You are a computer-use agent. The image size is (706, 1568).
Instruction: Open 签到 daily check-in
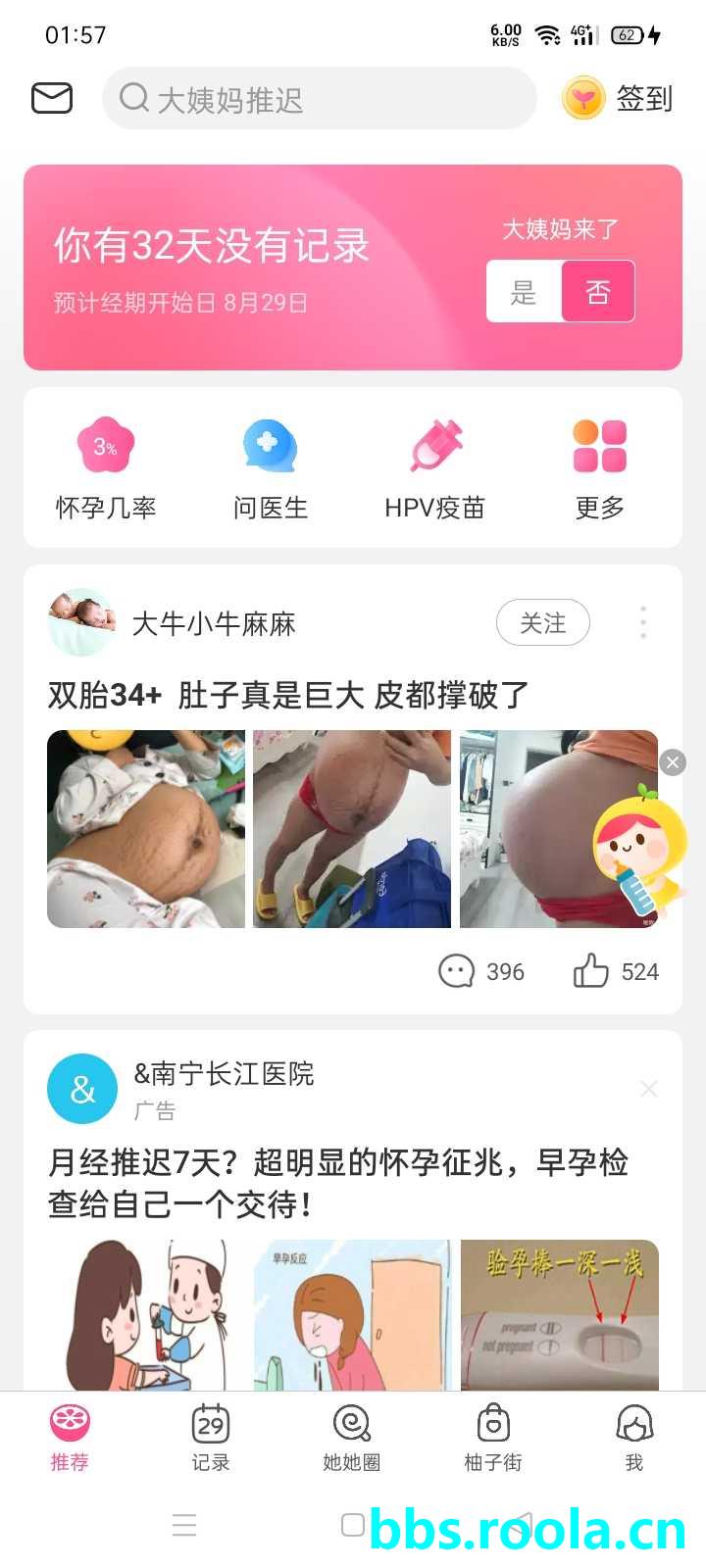click(619, 99)
